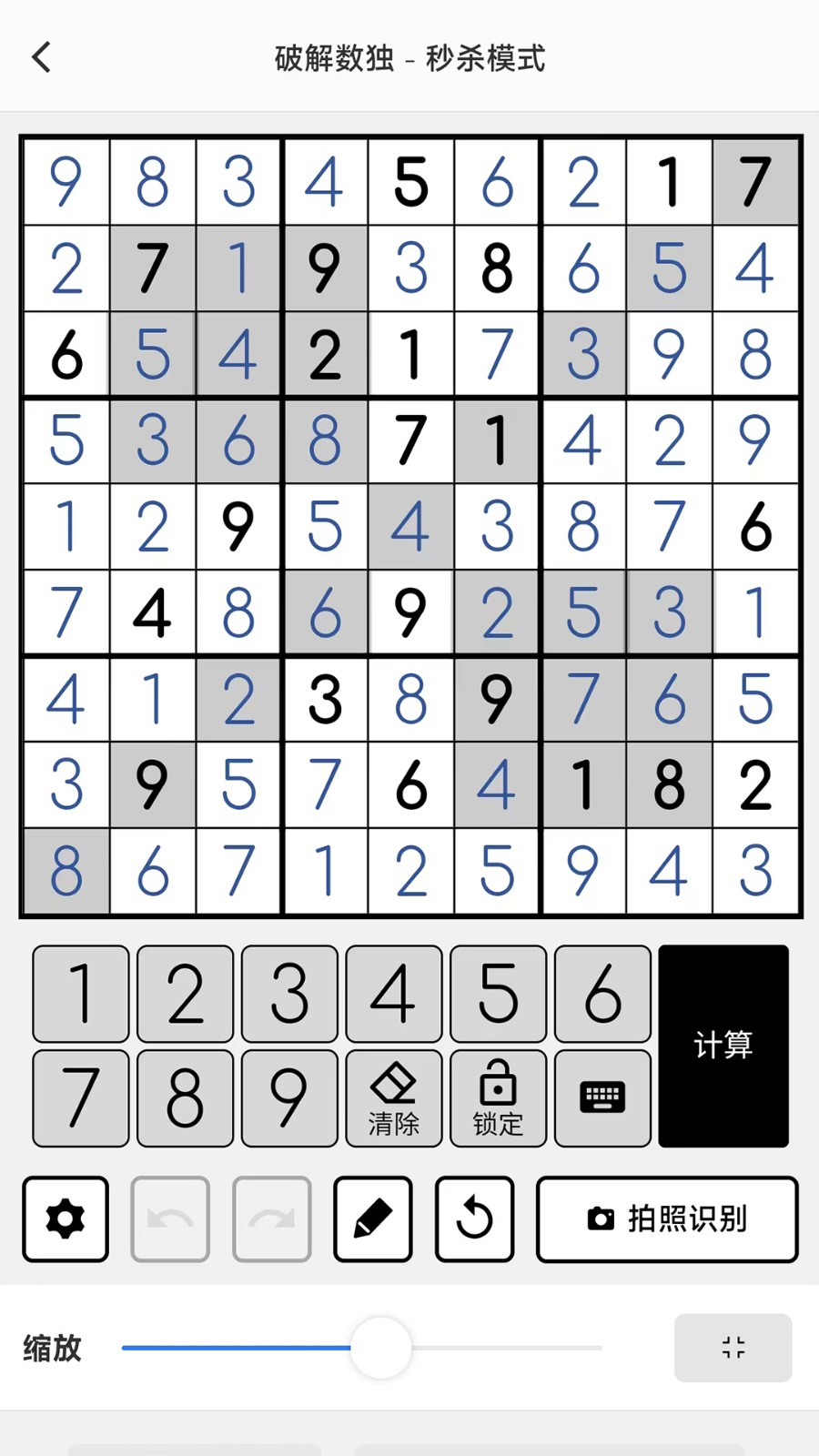Click the redo arrow icon
The width and height of the screenshot is (819, 1456).
pos(270,1219)
